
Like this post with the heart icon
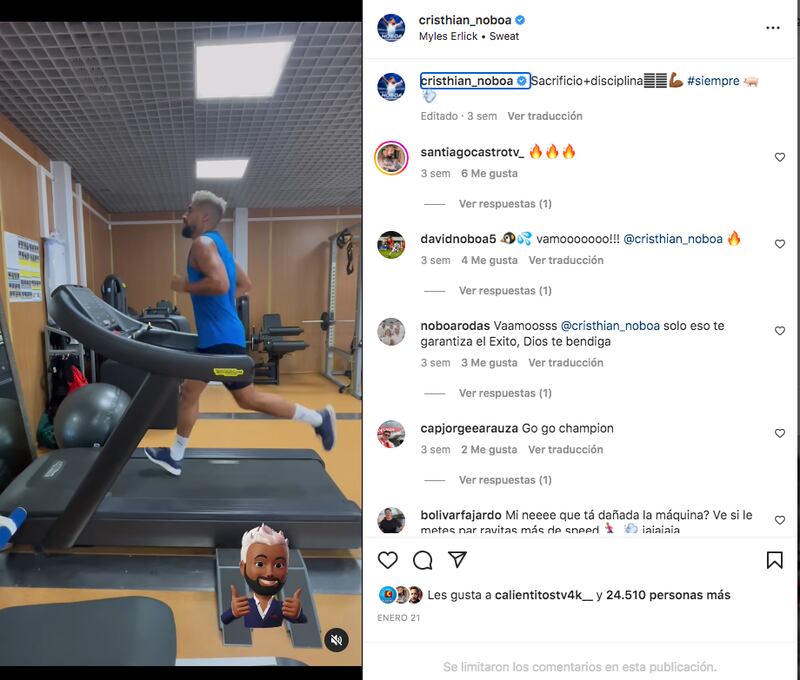pyautogui.click(x=388, y=560)
